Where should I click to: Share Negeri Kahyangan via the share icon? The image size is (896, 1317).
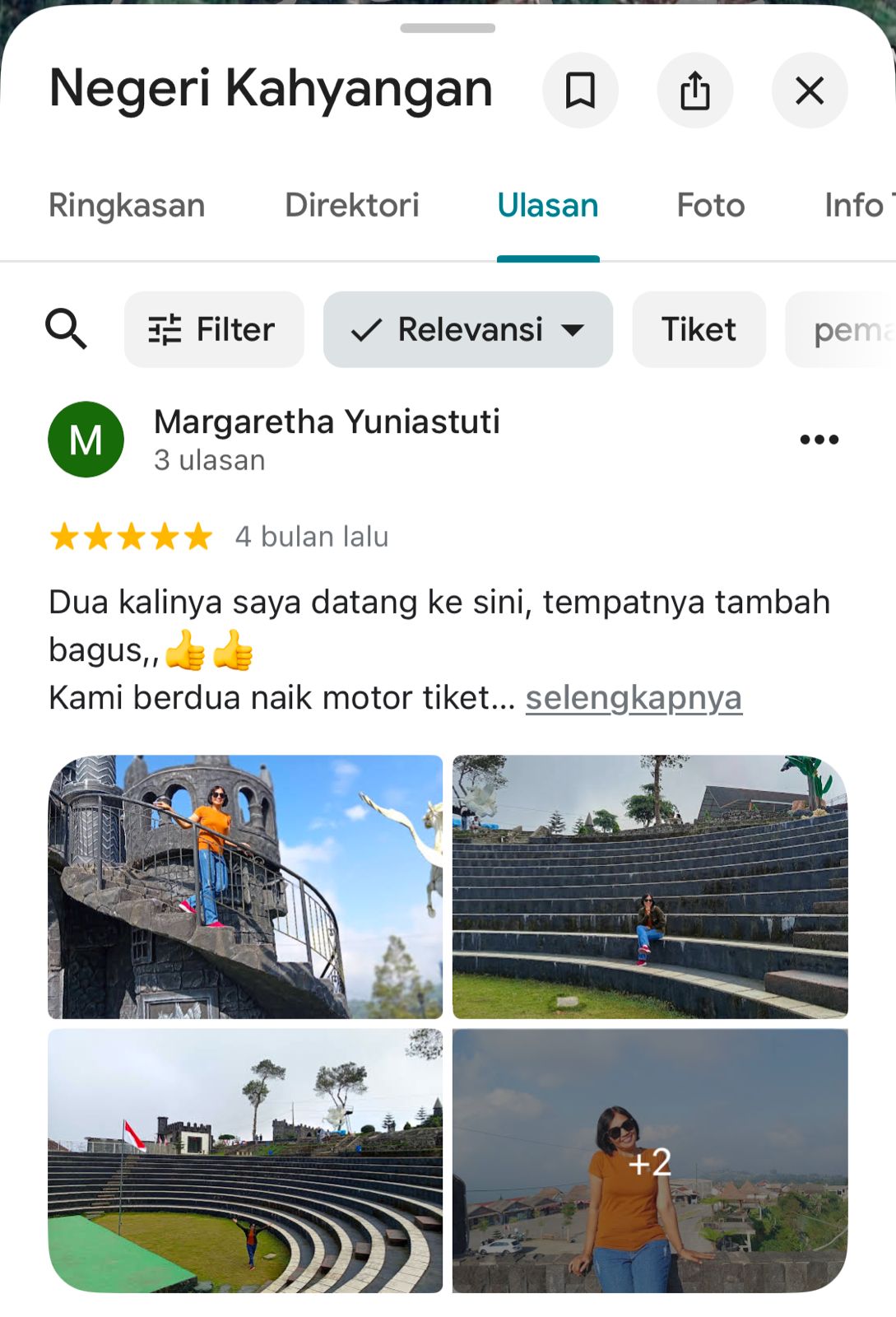[x=695, y=91]
